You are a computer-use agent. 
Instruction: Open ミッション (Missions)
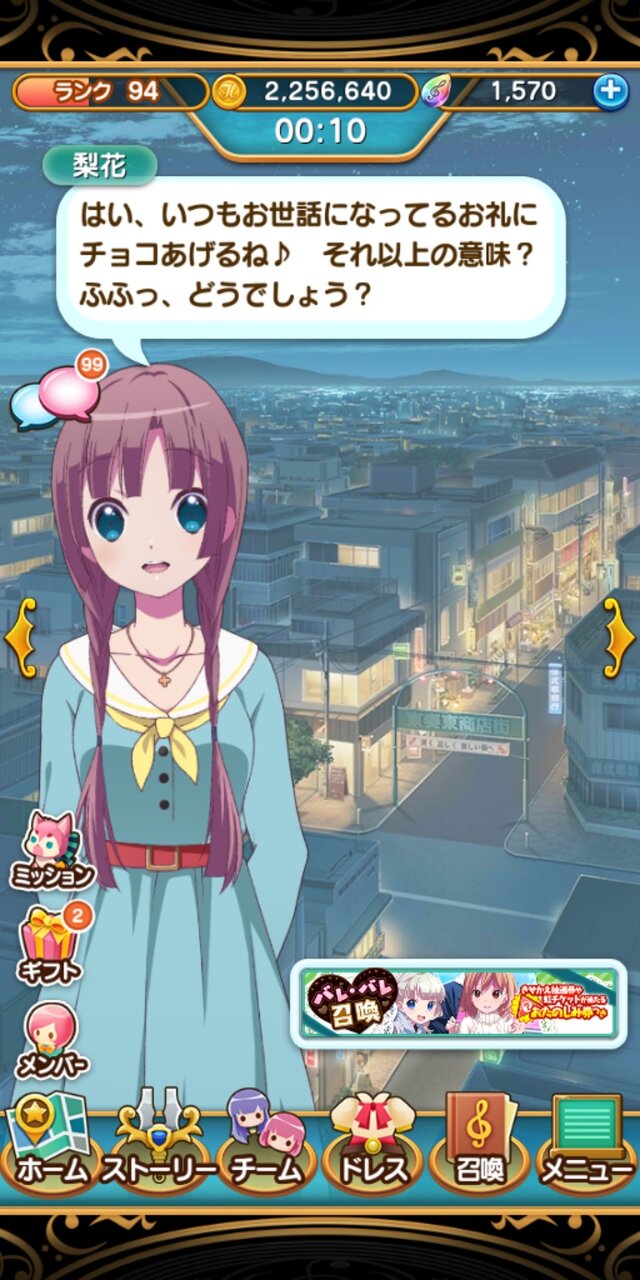[50, 850]
